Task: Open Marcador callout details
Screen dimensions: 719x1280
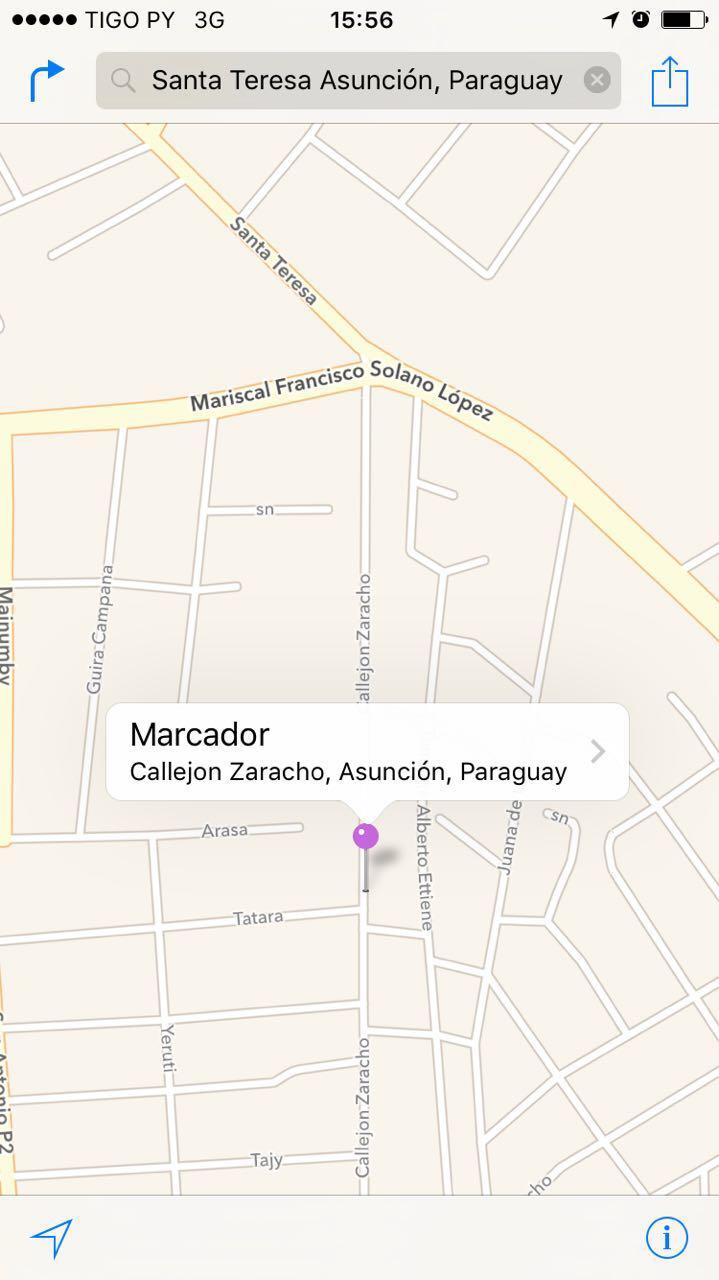Action: (x=367, y=752)
